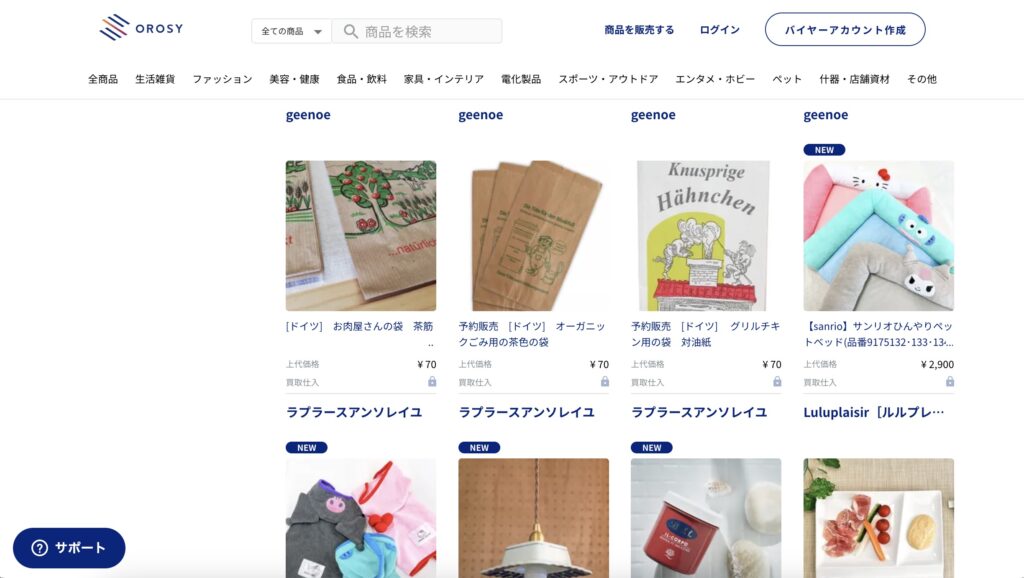Open the 全ての商品 category dropdown
The width and height of the screenshot is (1024, 578).
[291, 31]
